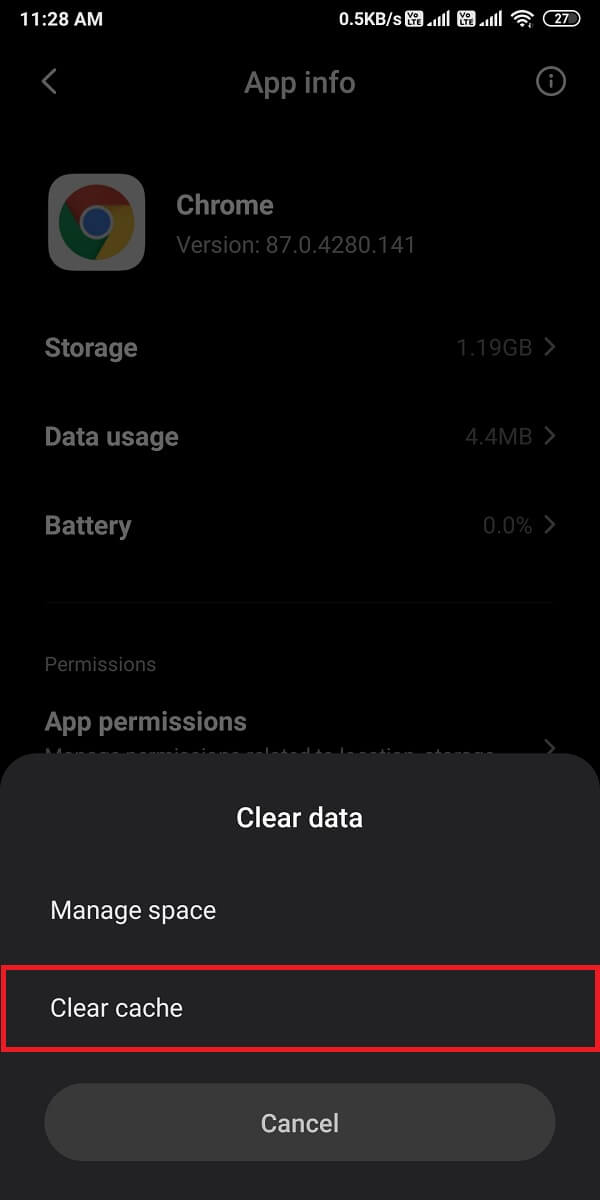Cancel the Clear data dialog
Screen dimensions: 600x1200
[300, 1123]
